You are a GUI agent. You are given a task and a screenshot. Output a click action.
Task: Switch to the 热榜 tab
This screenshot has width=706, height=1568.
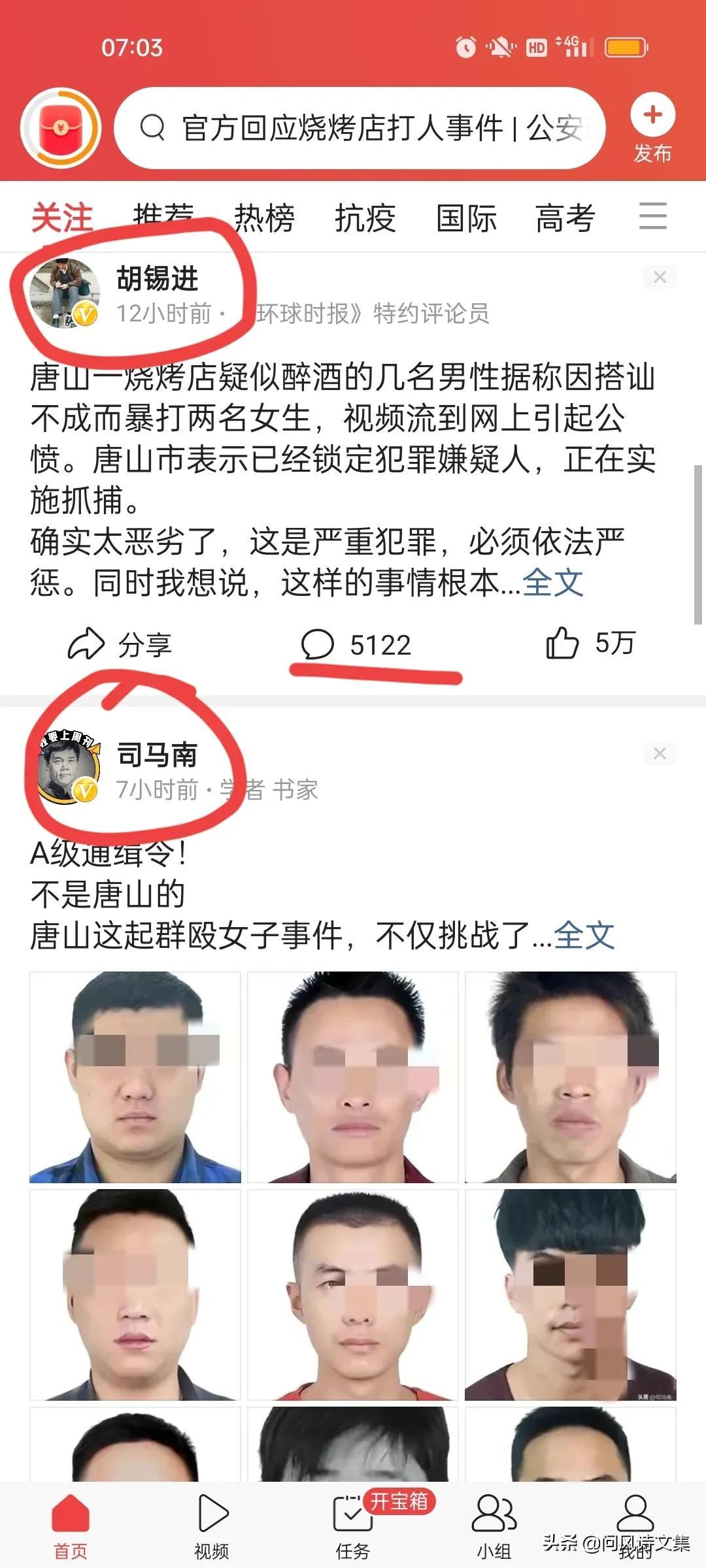tap(264, 218)
